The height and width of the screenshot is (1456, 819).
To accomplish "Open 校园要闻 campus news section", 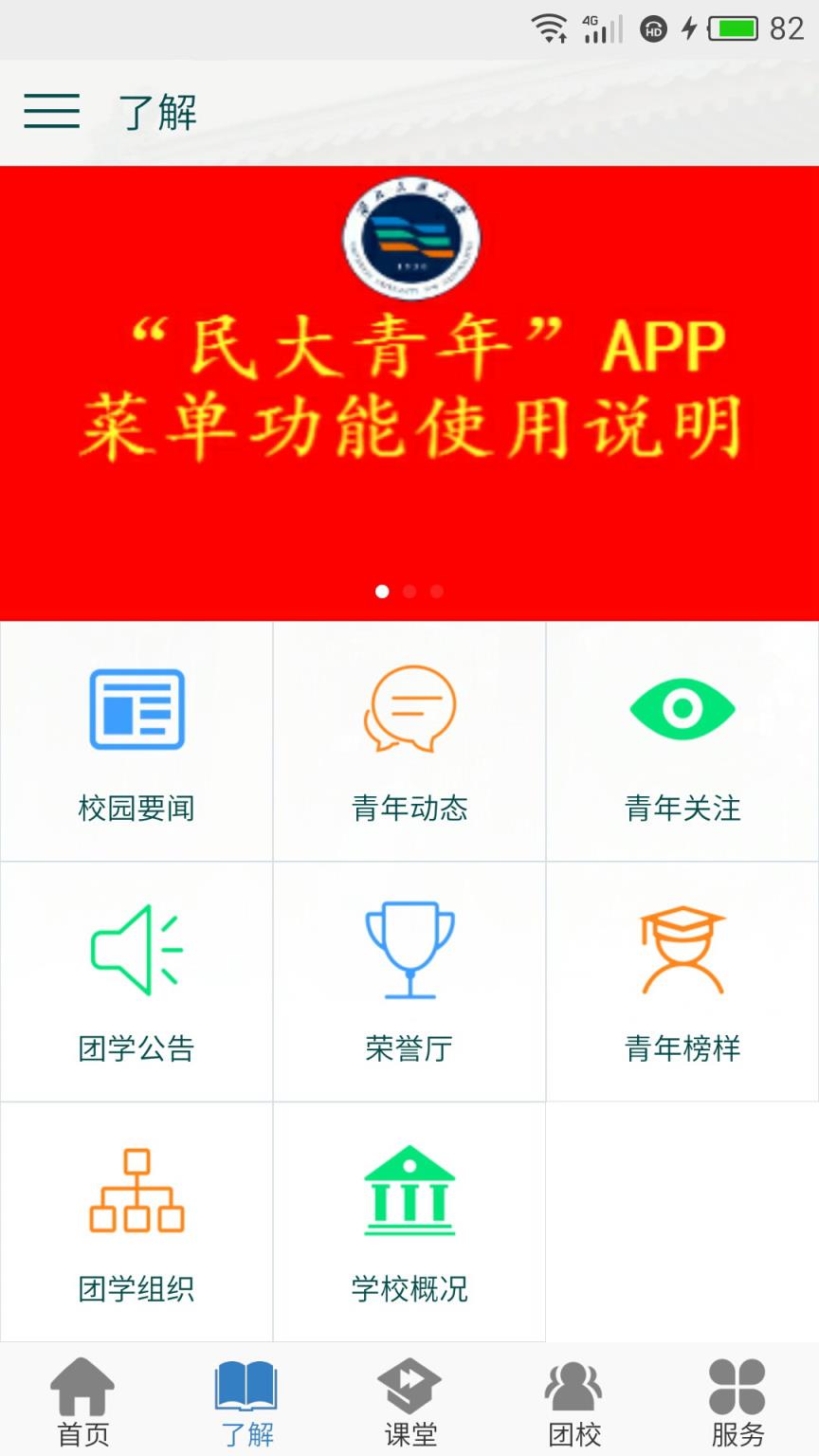I will [x=136, y=742].
